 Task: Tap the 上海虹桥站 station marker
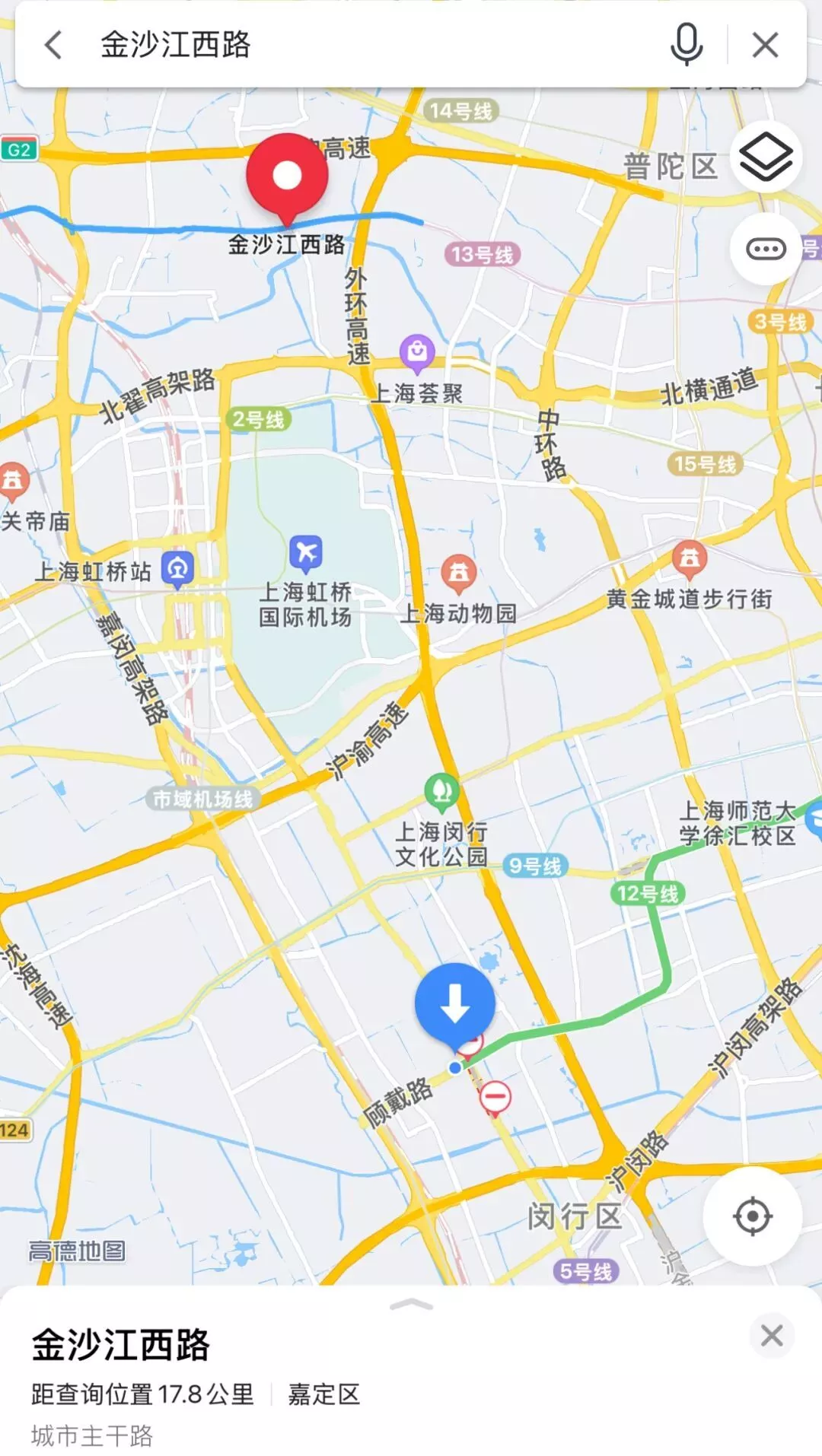click(x=178, y=569)
